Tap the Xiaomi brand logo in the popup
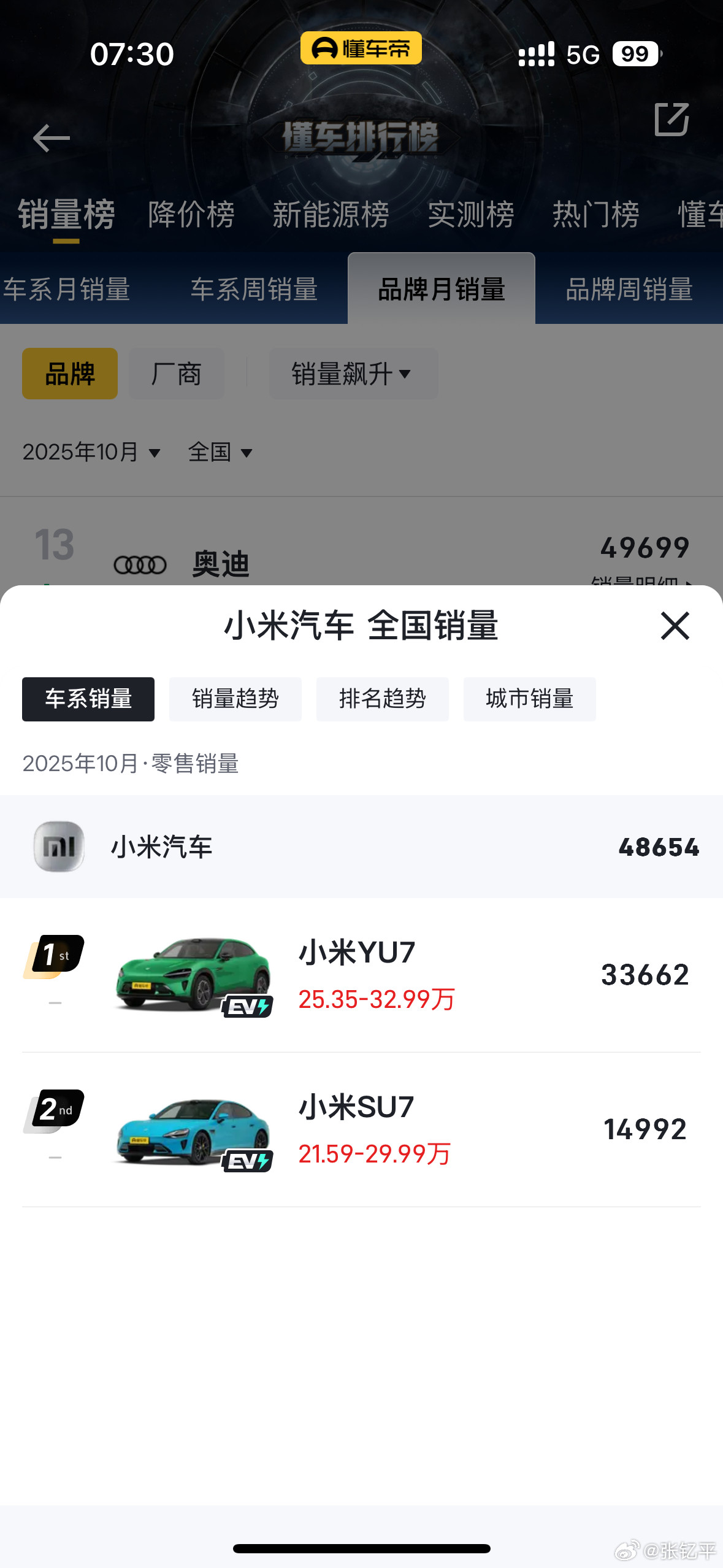The width and height of the screenshot is (723, 1568). coord(57,847)
